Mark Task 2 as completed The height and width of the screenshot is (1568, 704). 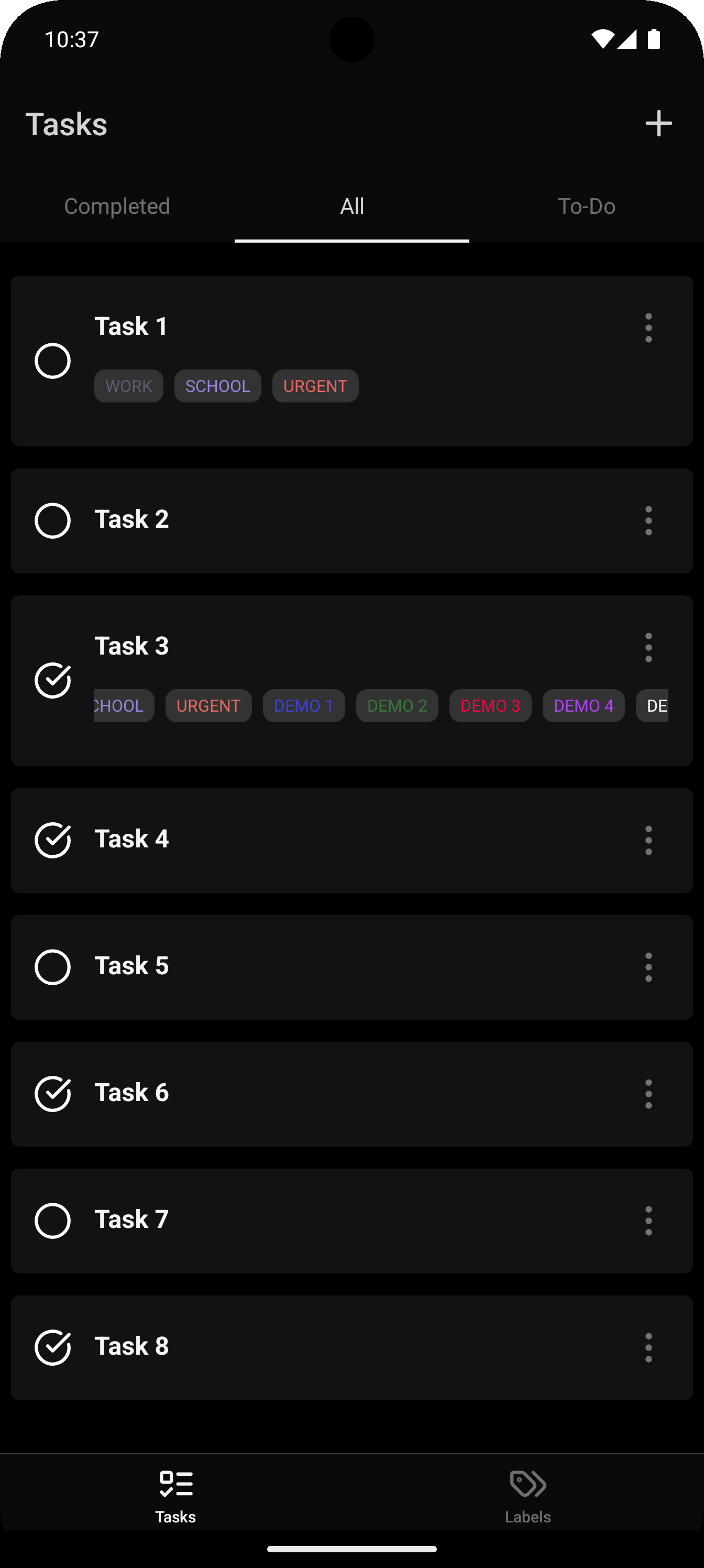coord(52,520)
